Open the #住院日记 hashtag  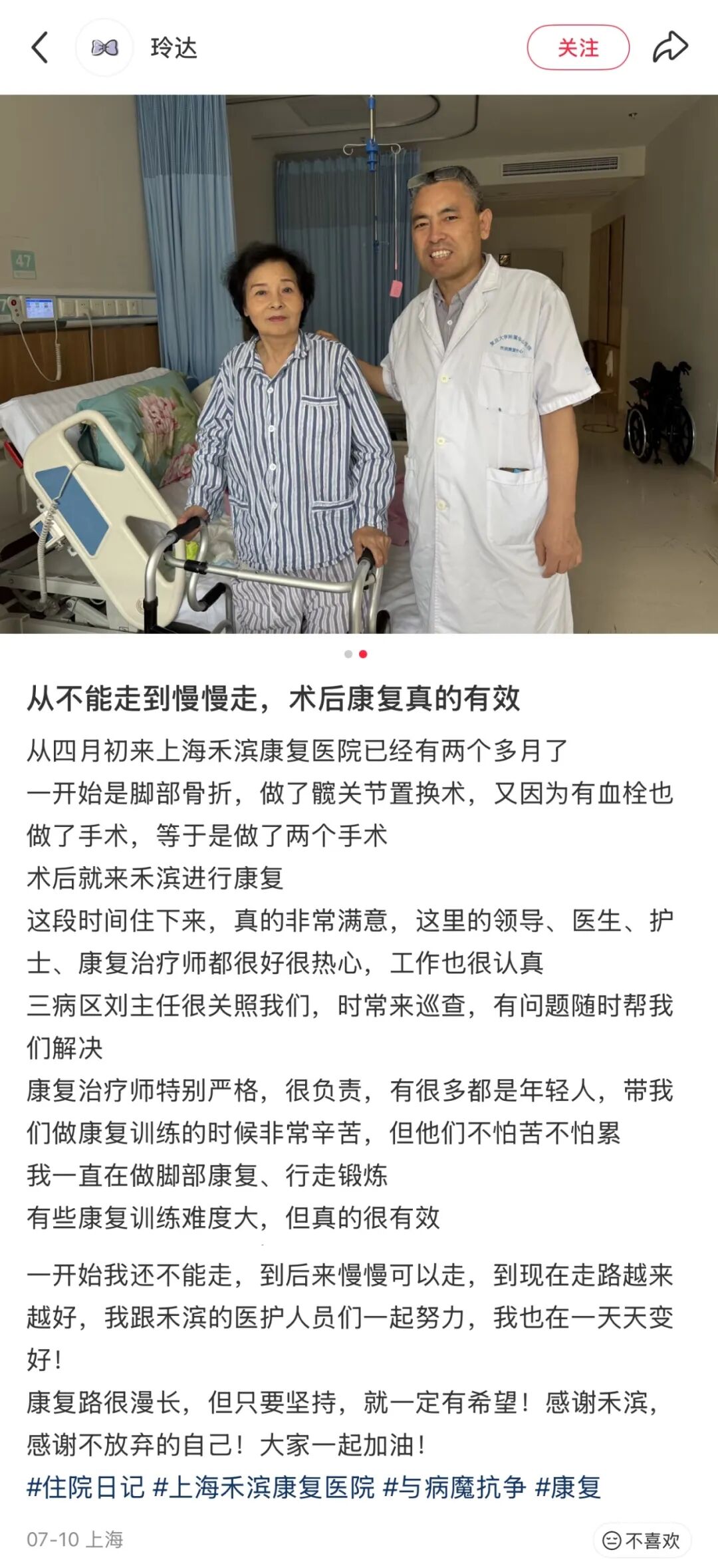(85, 1488)
